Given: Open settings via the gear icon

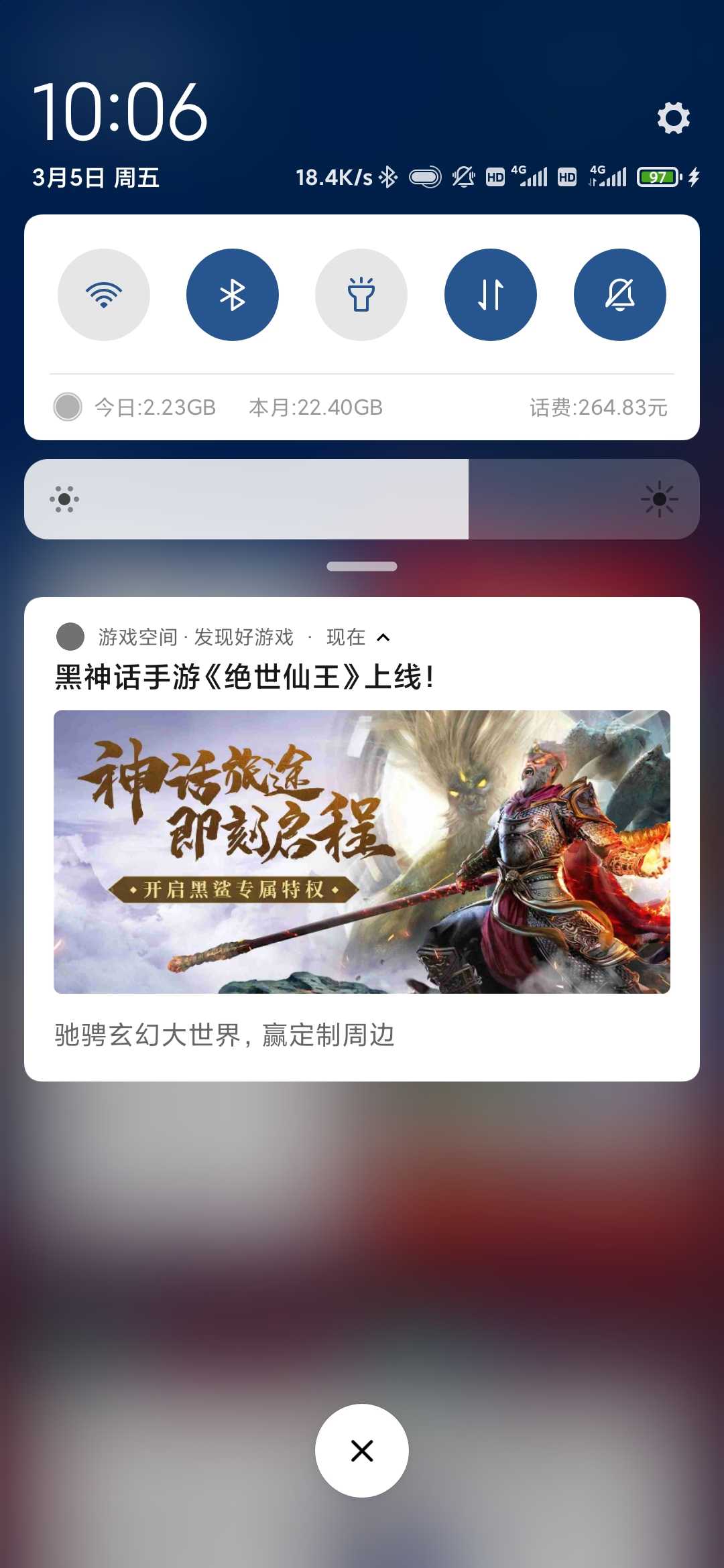Looking at the screenshot, I should click(673, 118).
